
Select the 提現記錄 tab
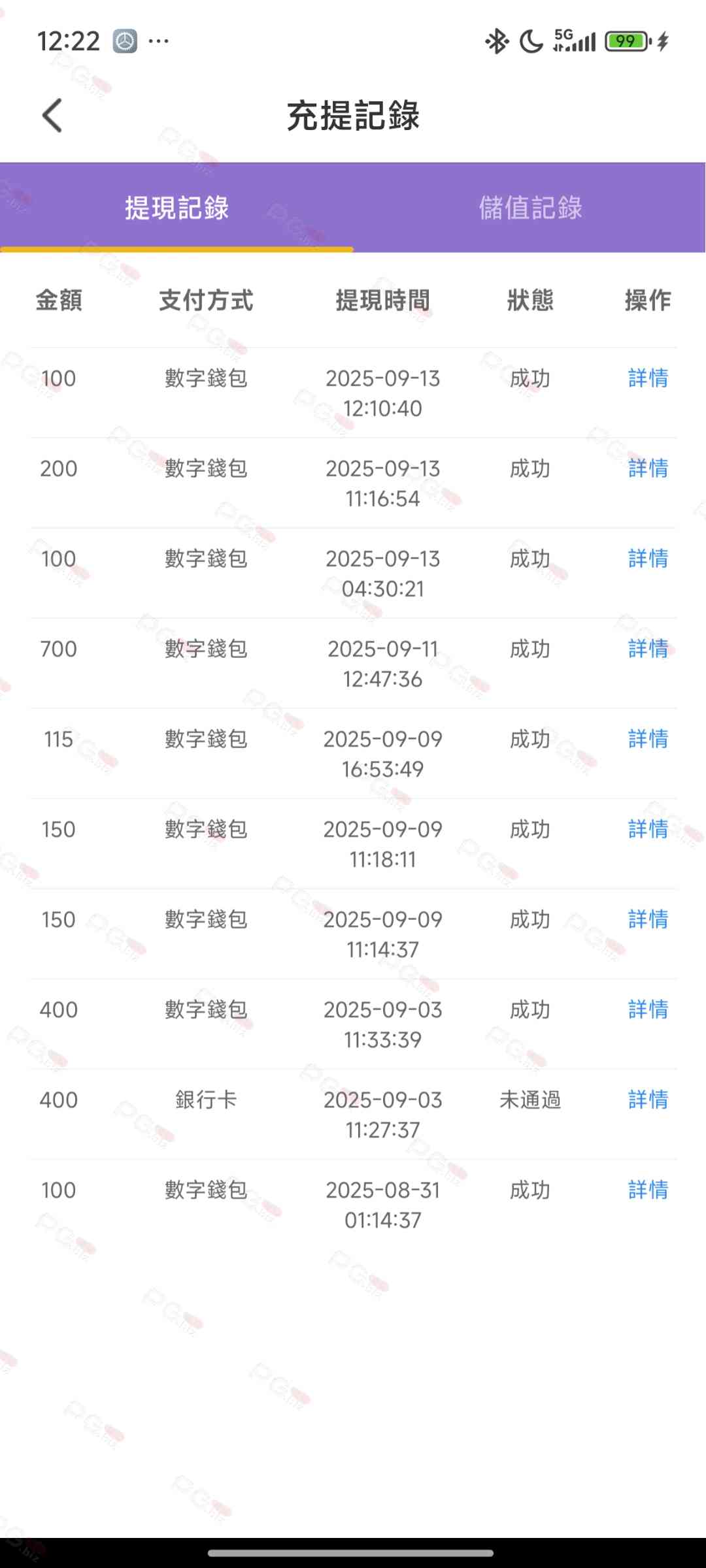176,208
